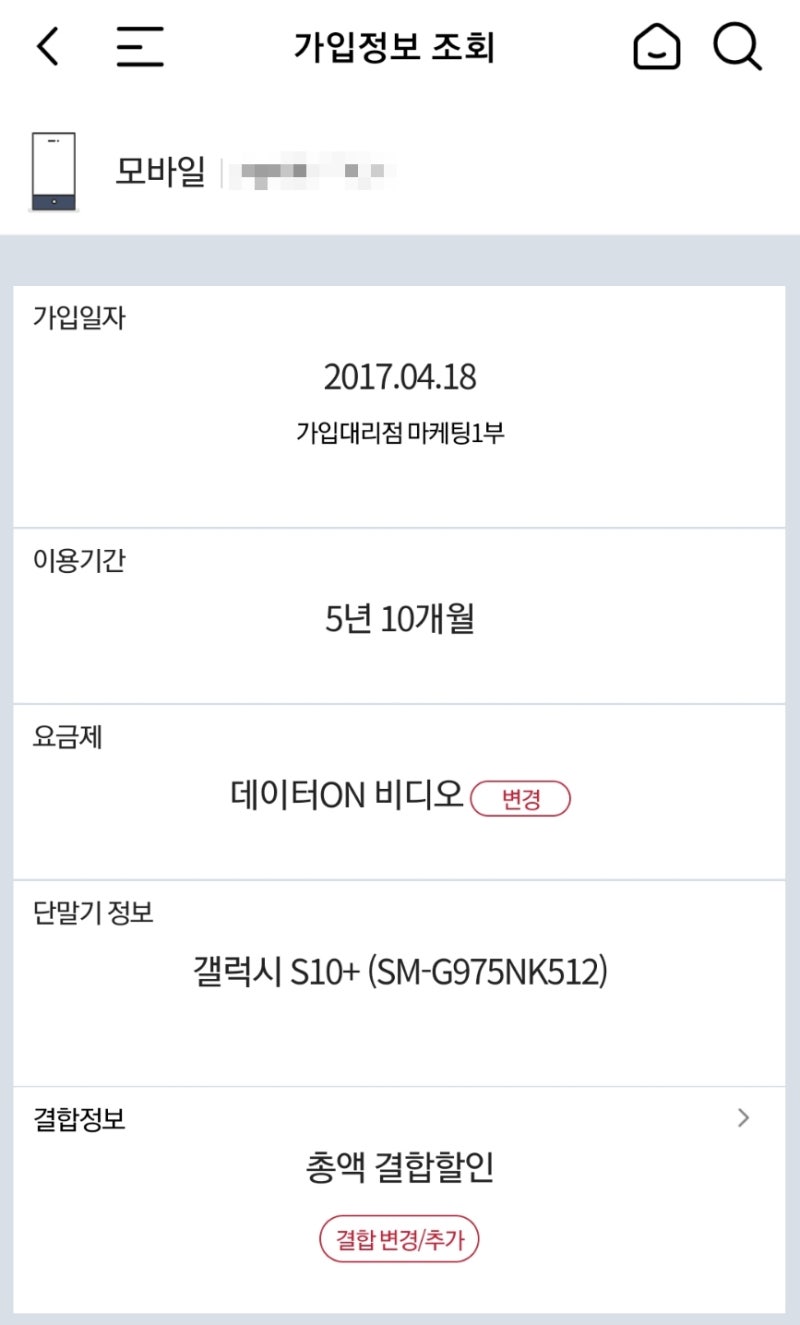The width and height of the screenshot is (800, 1325).
Task: Tap the 갤럭시 S10+ device info text
Action: point(400,970)
